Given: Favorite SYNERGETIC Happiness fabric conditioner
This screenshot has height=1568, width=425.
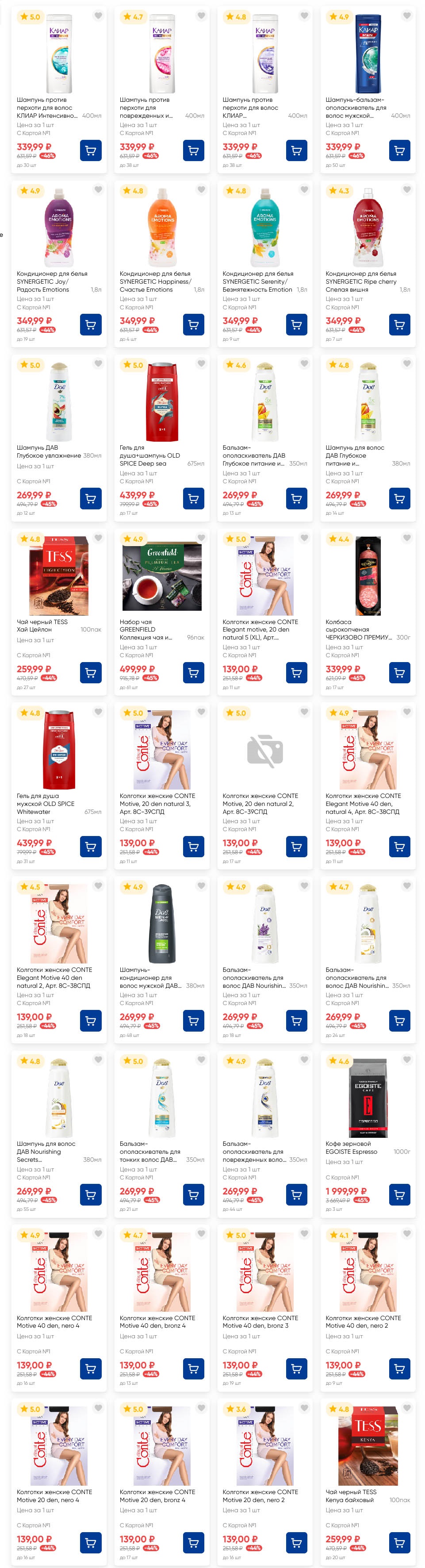Looking at the screenshot, I should [x=201, y=190].
